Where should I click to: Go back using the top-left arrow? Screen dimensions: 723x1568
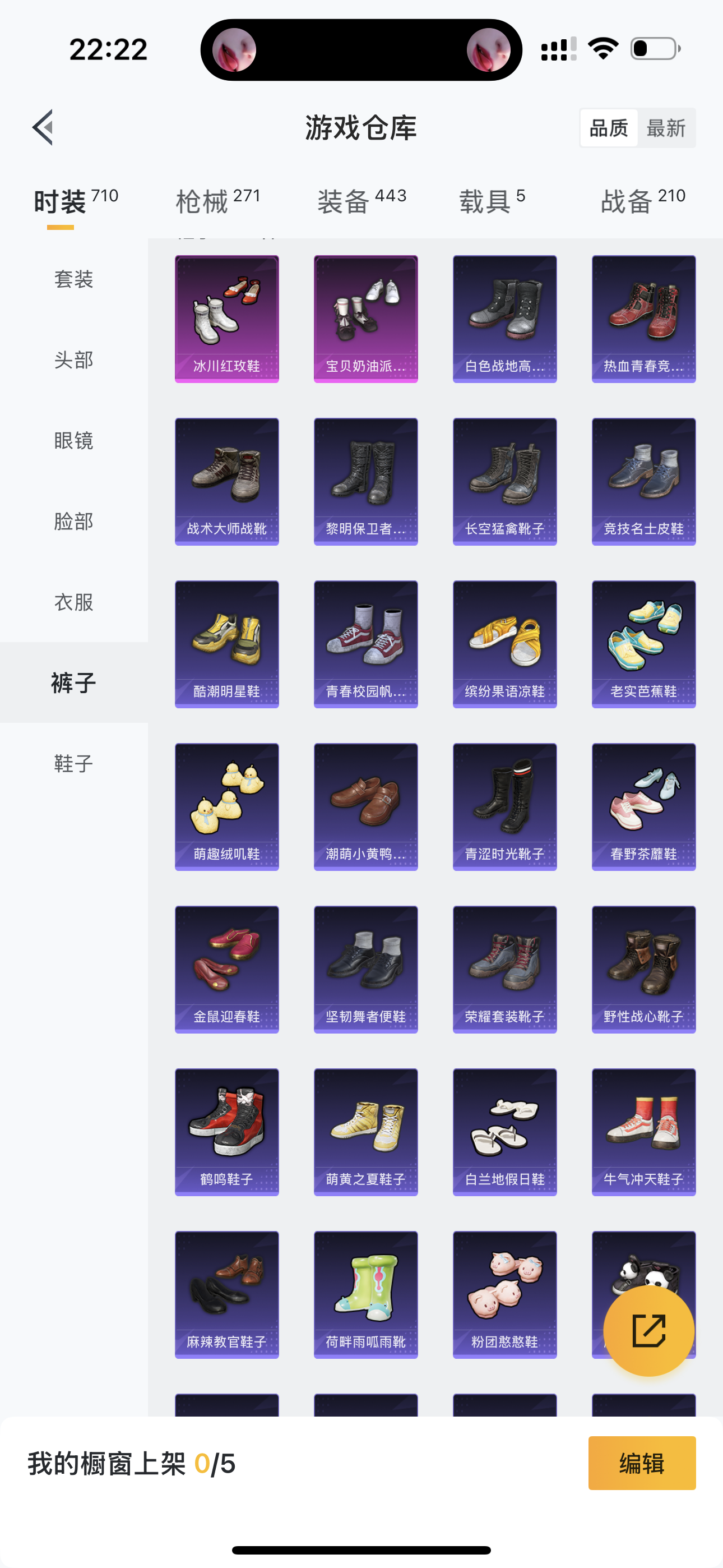click(43, 128)
